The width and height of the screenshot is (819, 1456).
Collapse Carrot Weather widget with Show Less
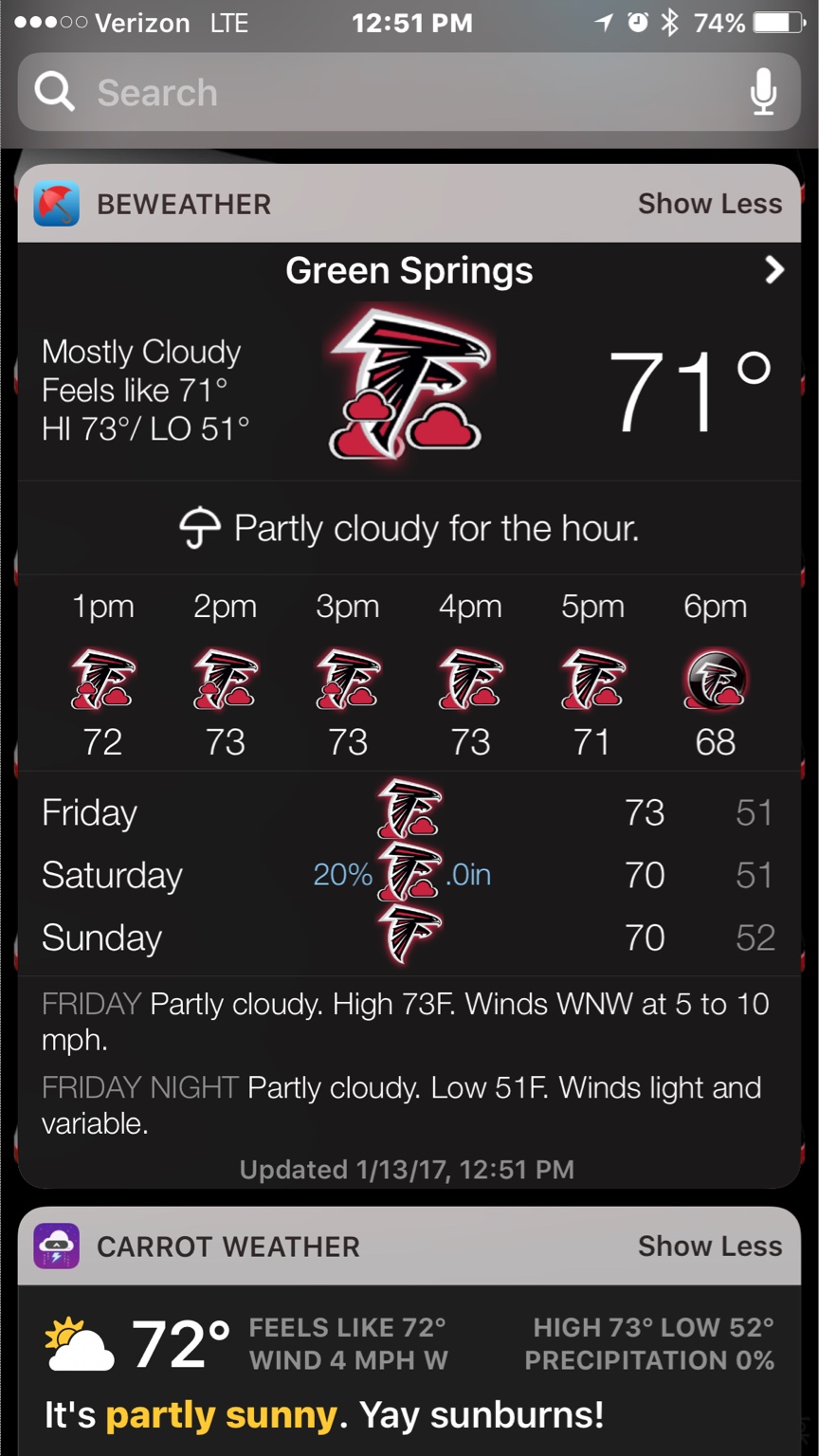(x=709, y=1246)
